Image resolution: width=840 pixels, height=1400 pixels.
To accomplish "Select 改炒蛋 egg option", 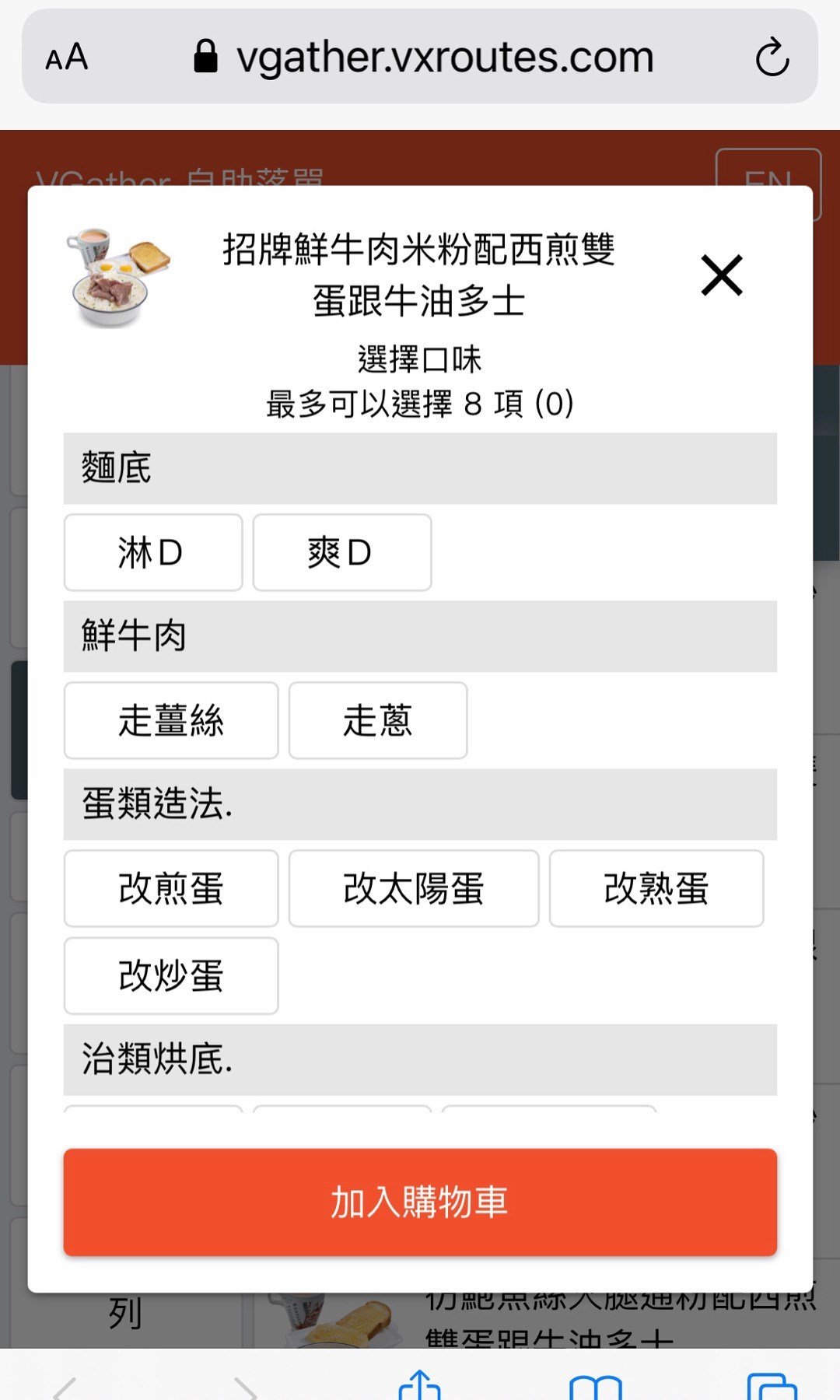I will pyautogui.click(x=171, y=975).
